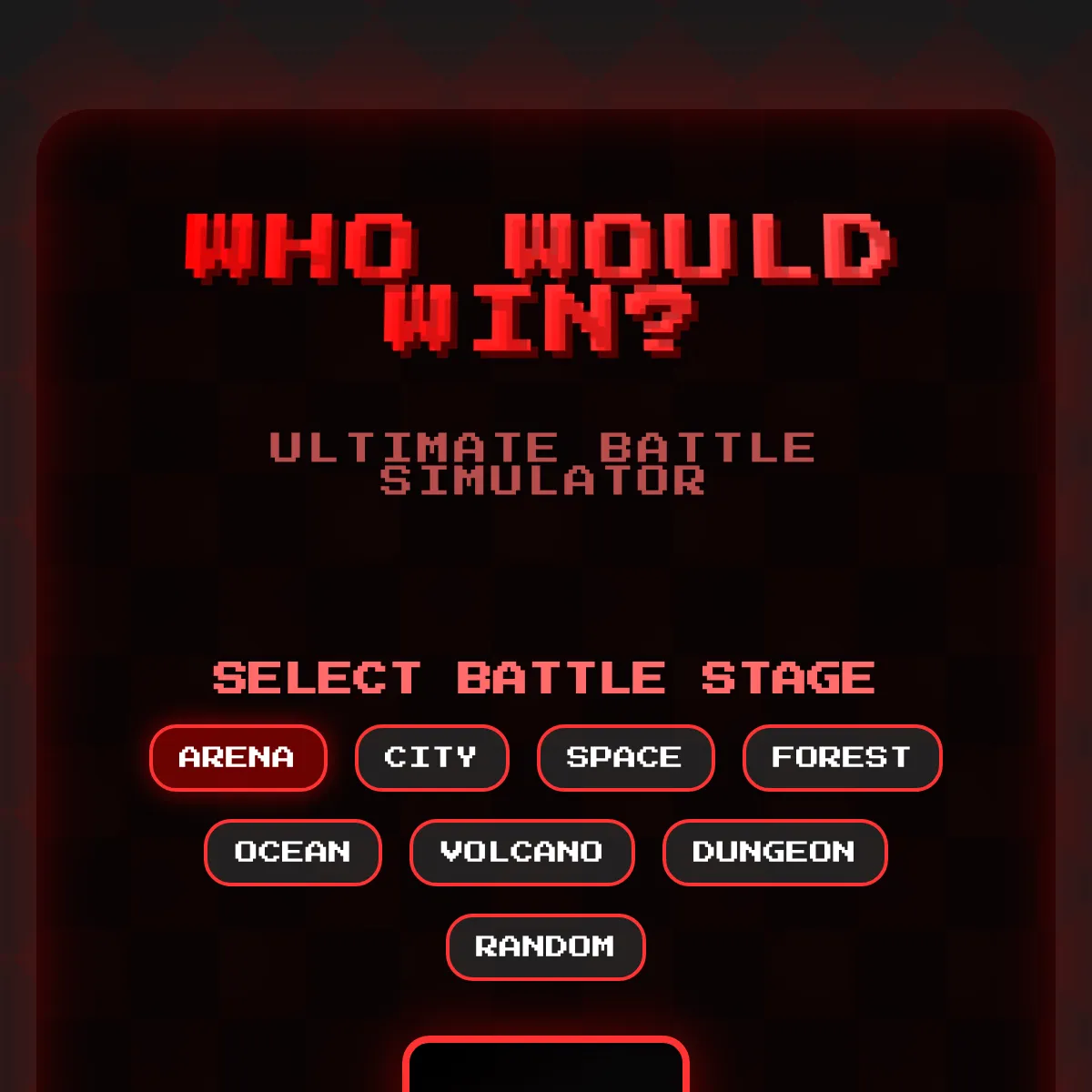Select FOREST as the battle stage
This screenshot has height=1092, width=1092.
(x=842, y=758)
